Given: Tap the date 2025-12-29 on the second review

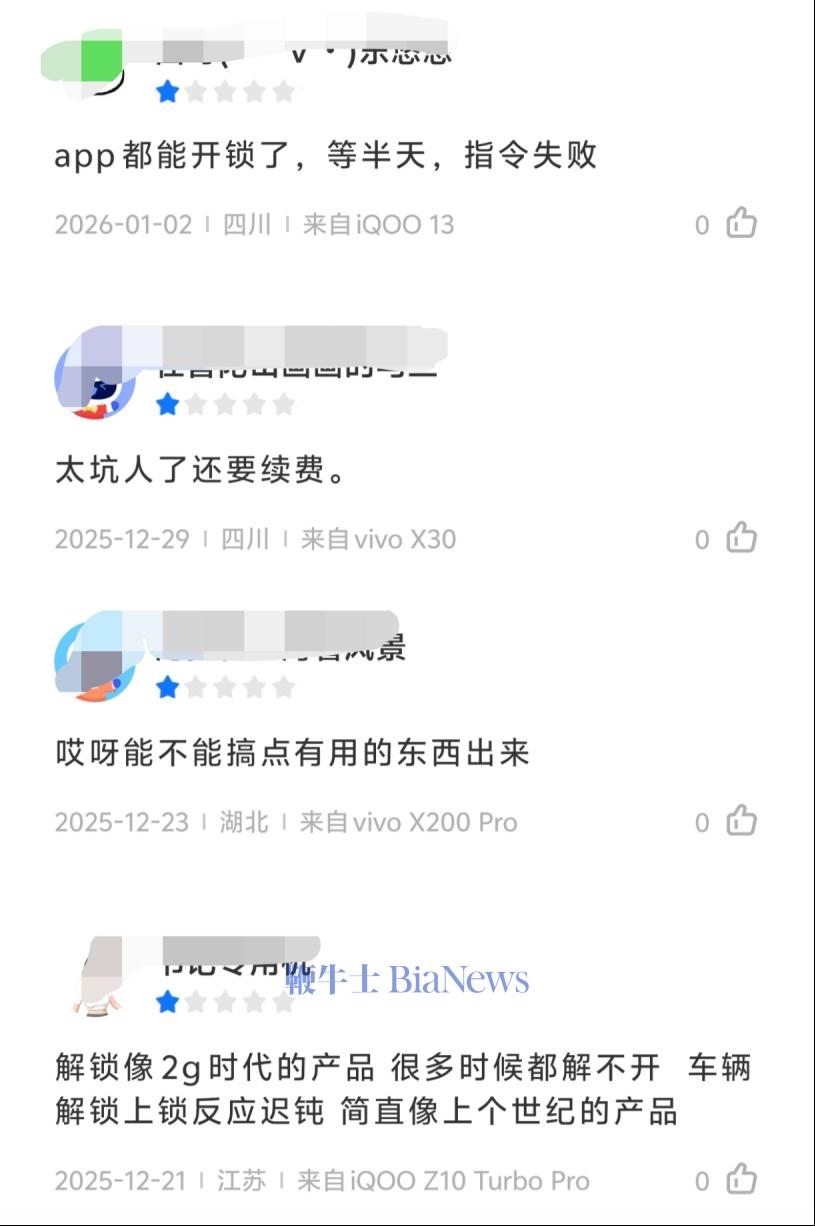Looking at the screenshot, I should [121, 538].
